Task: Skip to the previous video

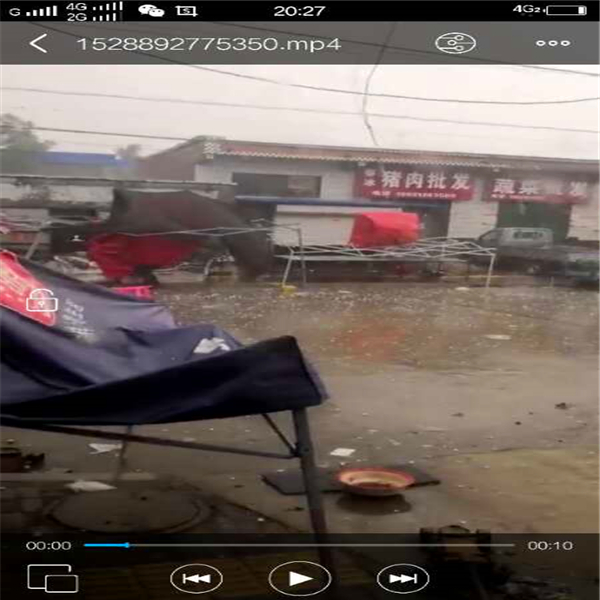Action: pyautogui.click(x=197, y=578)
